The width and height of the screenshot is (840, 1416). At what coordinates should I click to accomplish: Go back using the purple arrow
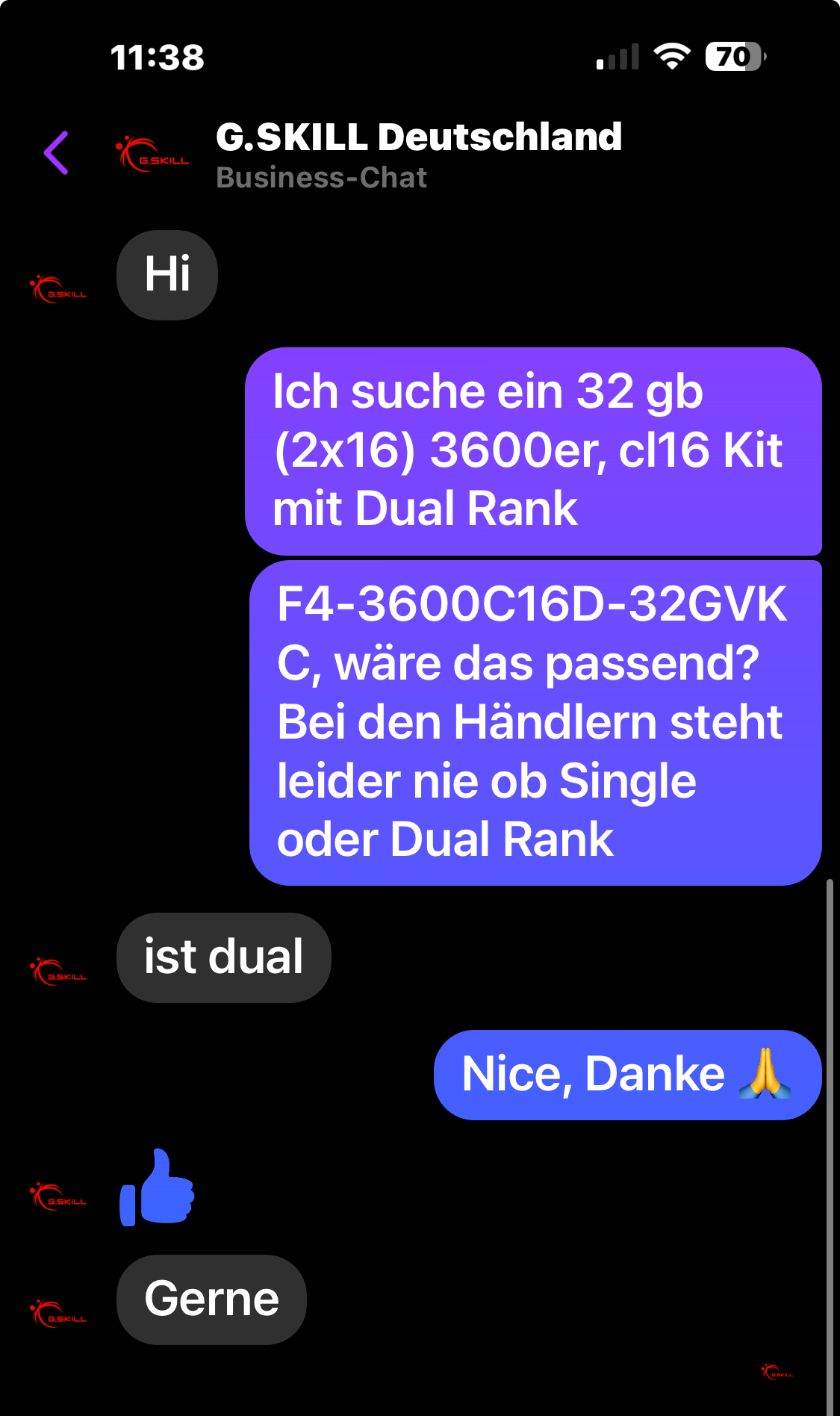click(57, 152)
